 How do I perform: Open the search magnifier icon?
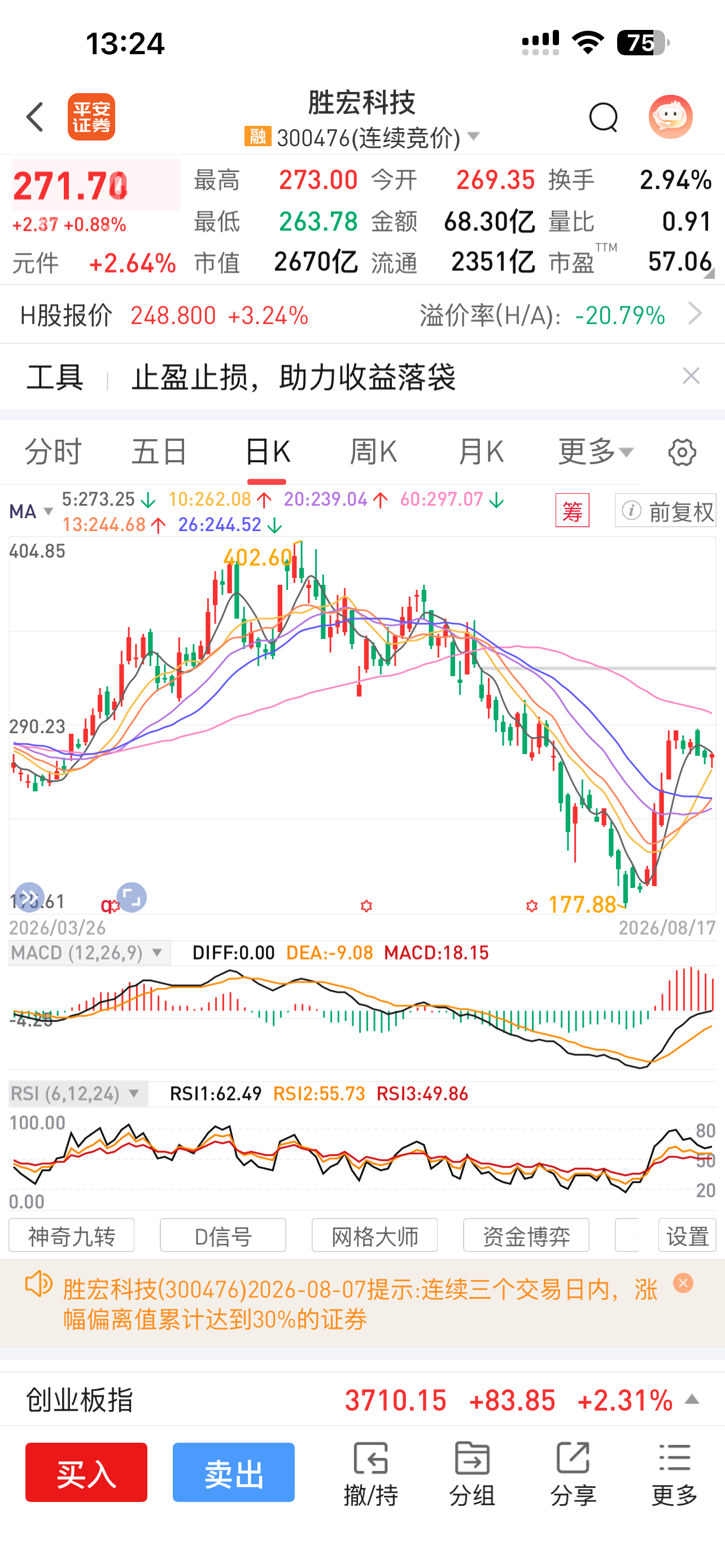click(603, 117)
